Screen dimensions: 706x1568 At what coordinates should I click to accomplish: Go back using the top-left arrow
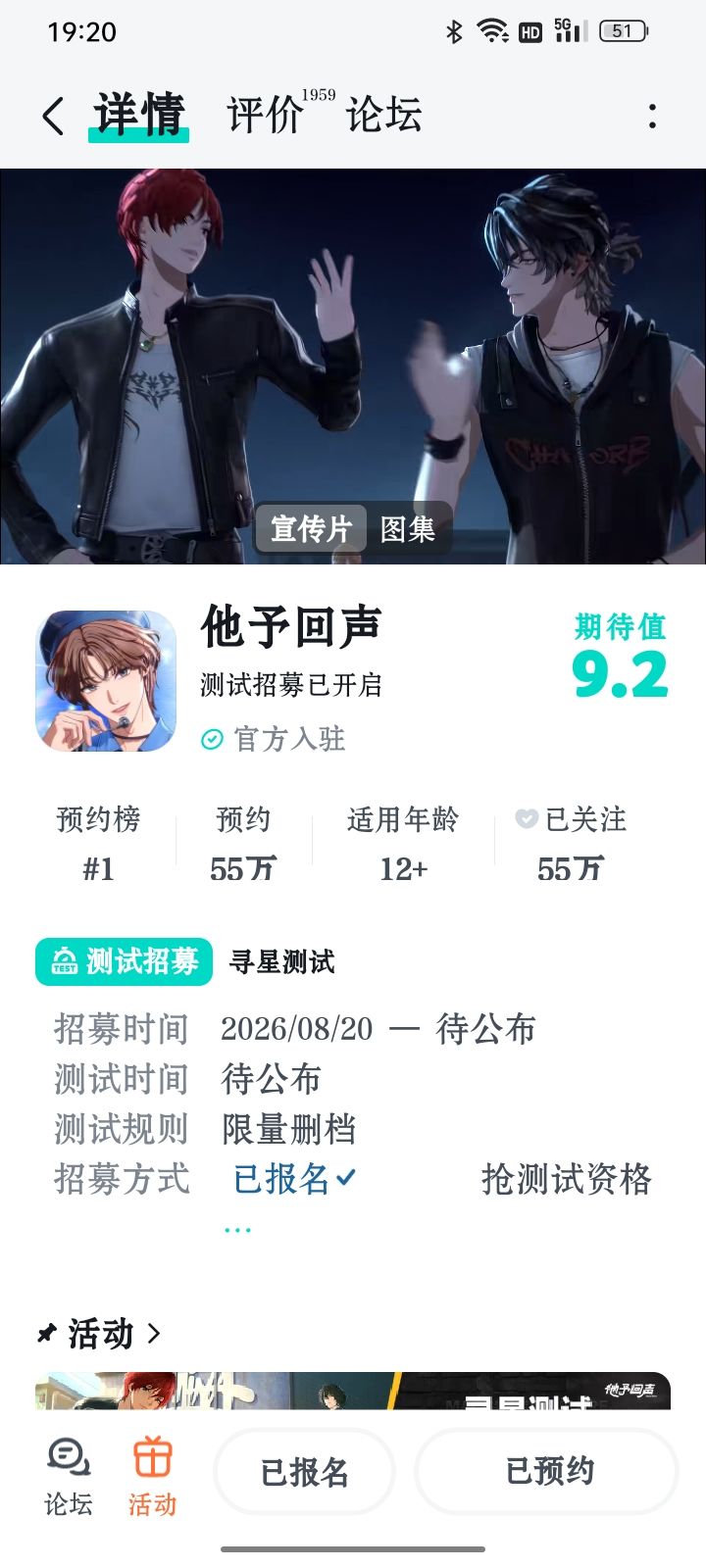tap(54, 116)
